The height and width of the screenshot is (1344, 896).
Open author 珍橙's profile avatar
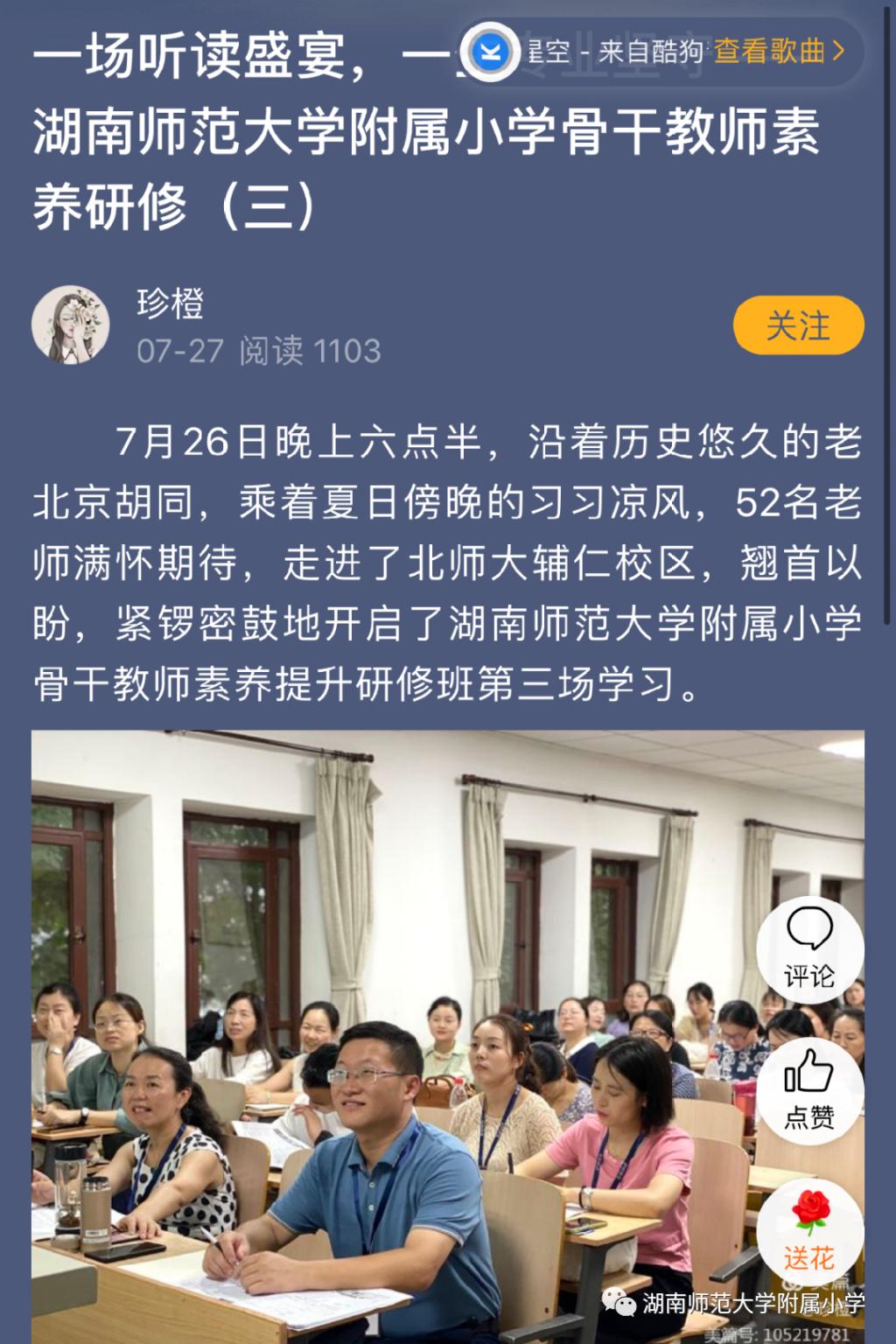click(x=71, y=325)
